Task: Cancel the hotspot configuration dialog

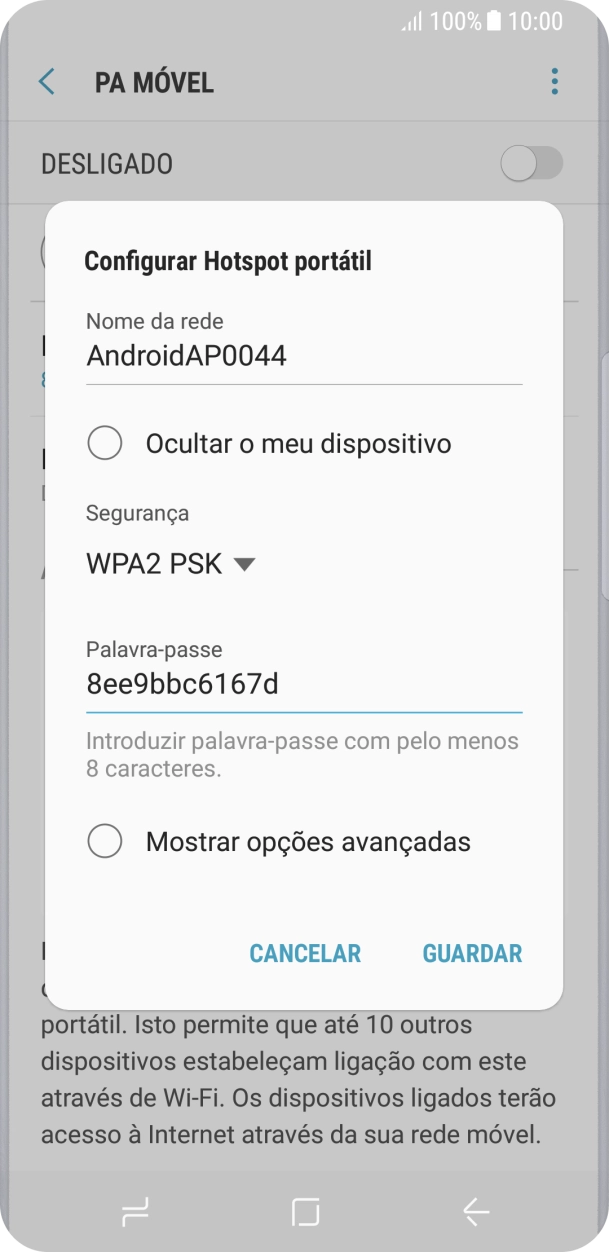Action: tap(305, 953)
